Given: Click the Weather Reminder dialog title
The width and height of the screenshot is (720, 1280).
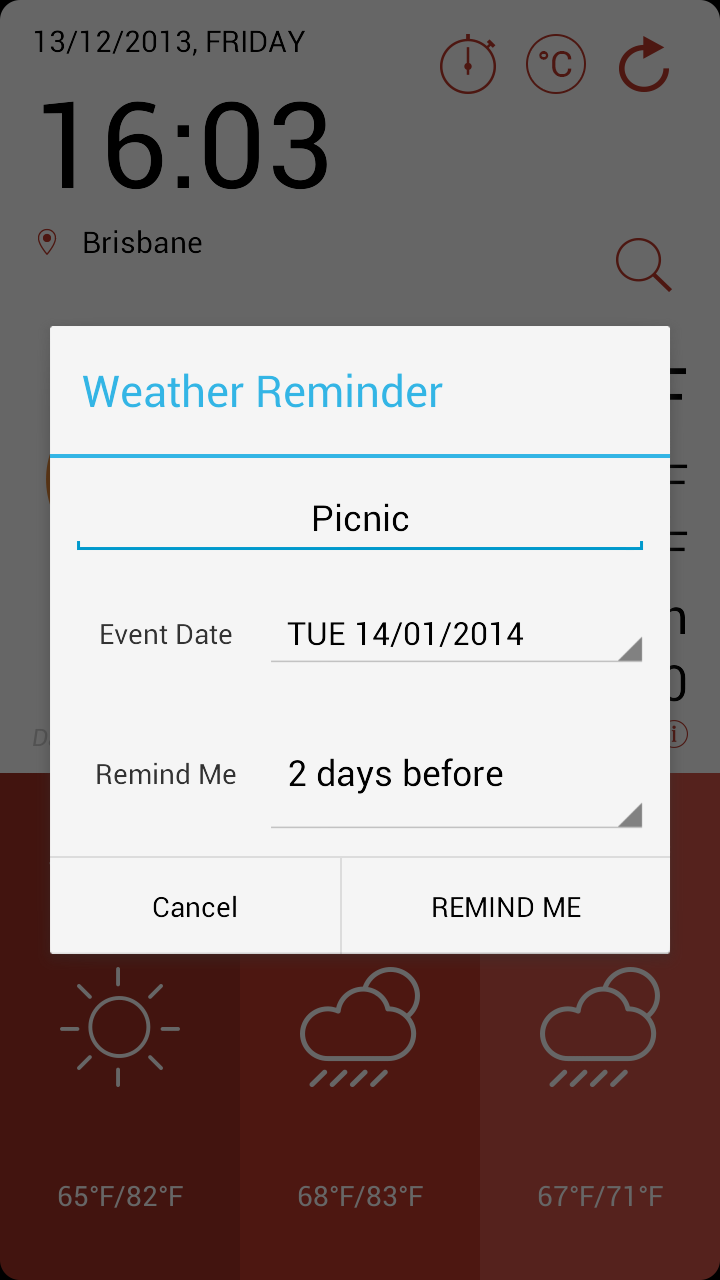Looking at the screenshot, I should [262, 392].
